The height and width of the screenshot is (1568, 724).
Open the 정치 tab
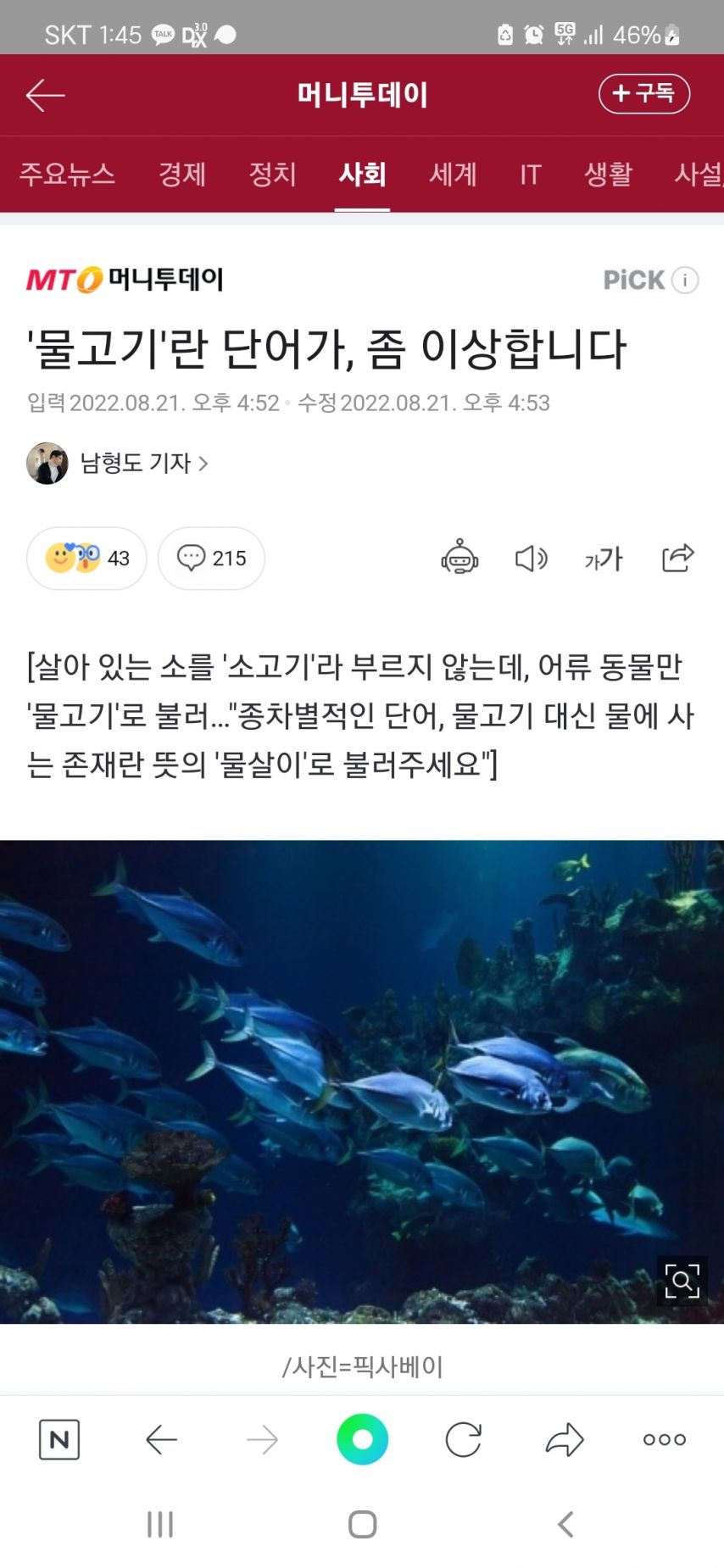click(x=272, y=175)
